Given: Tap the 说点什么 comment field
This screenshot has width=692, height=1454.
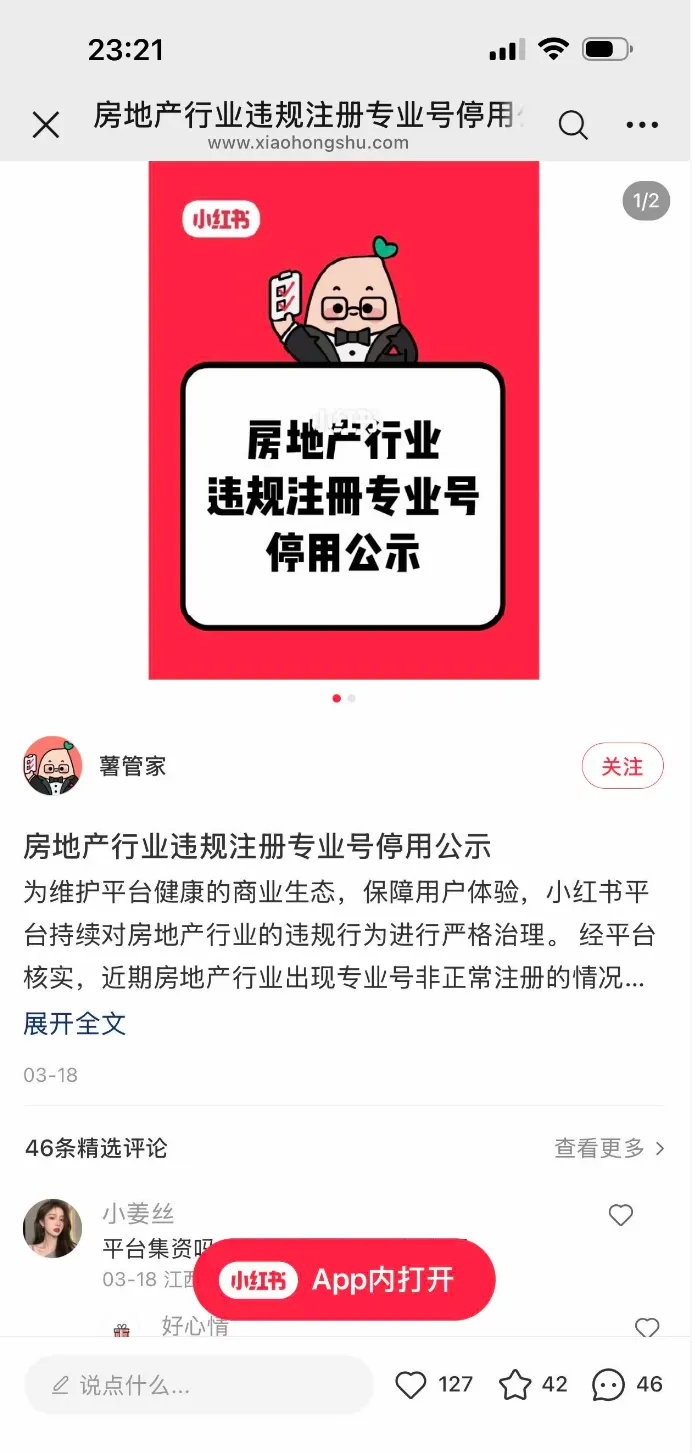Looking at the screenshot, I should point(198,1385).
